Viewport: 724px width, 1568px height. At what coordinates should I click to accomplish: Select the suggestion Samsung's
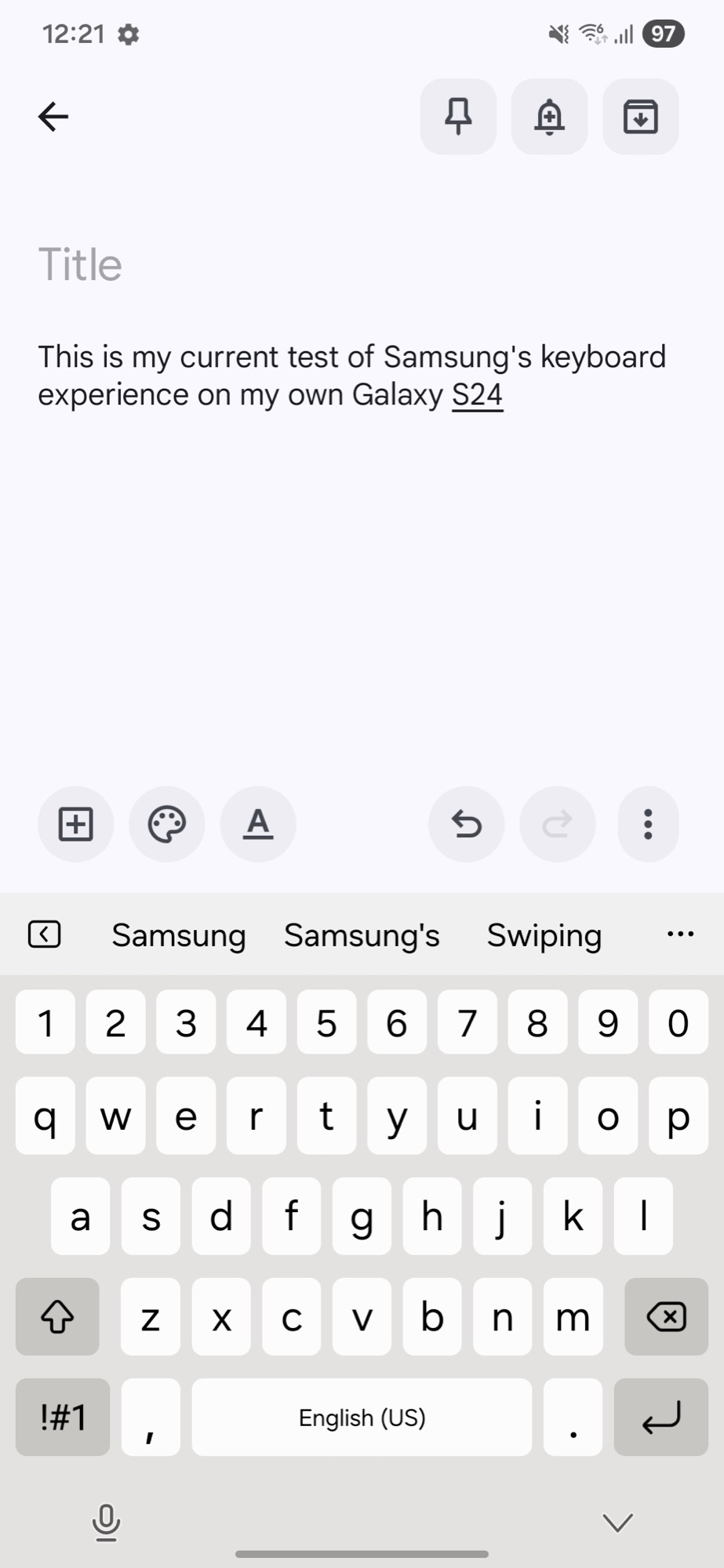tap(362, 935)
